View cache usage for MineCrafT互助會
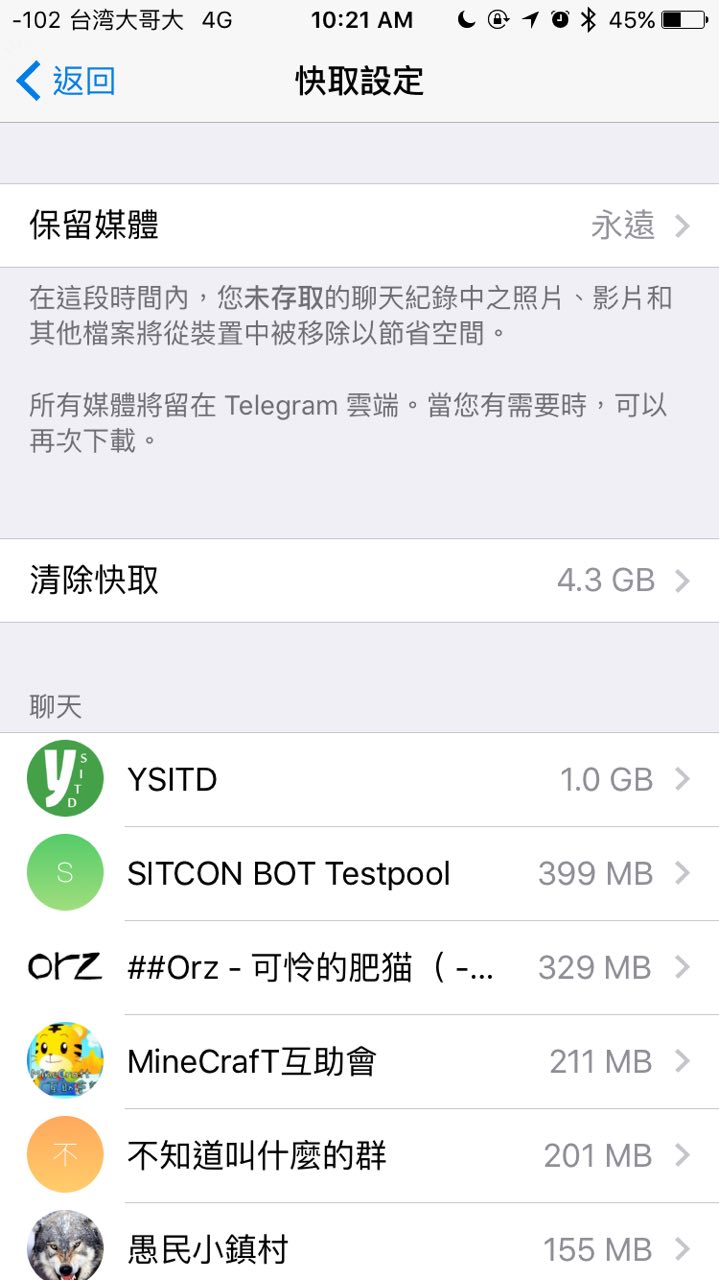The width and height of the screenshot is (719, 1280). point(359,1062)
